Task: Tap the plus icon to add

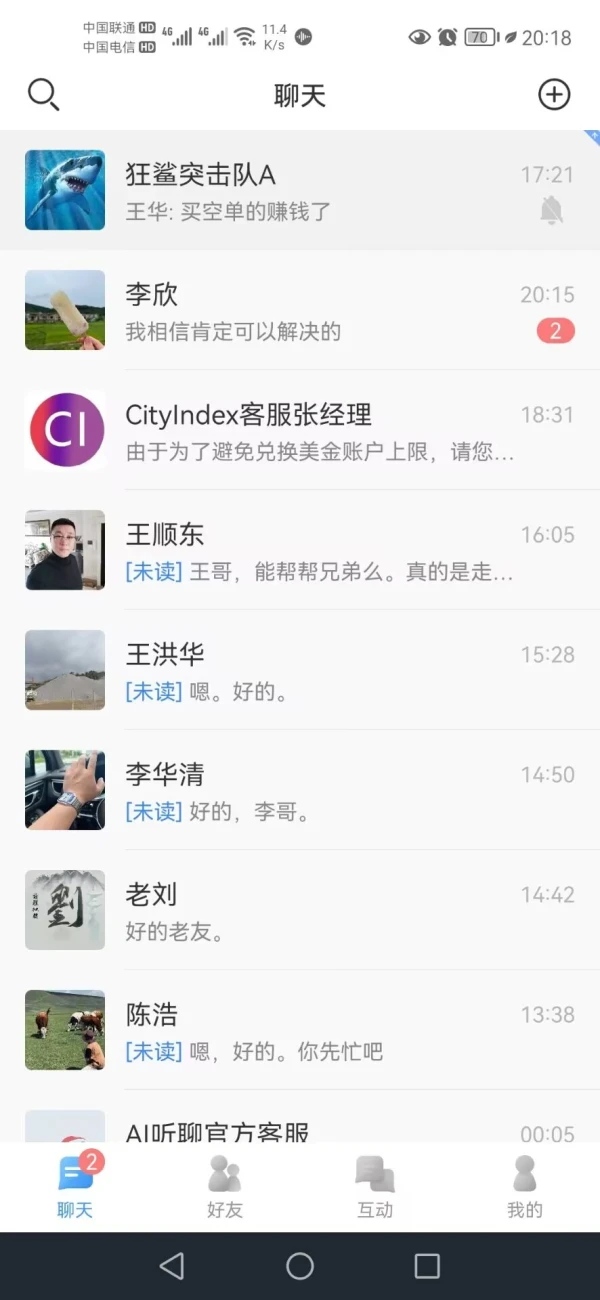Action: (x=554, y=95)
